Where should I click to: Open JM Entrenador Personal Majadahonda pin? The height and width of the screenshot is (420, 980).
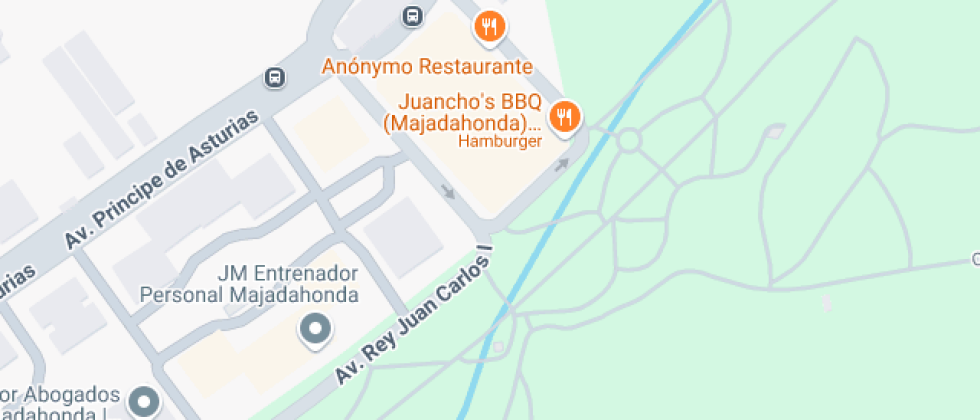(x=316, y=329)
